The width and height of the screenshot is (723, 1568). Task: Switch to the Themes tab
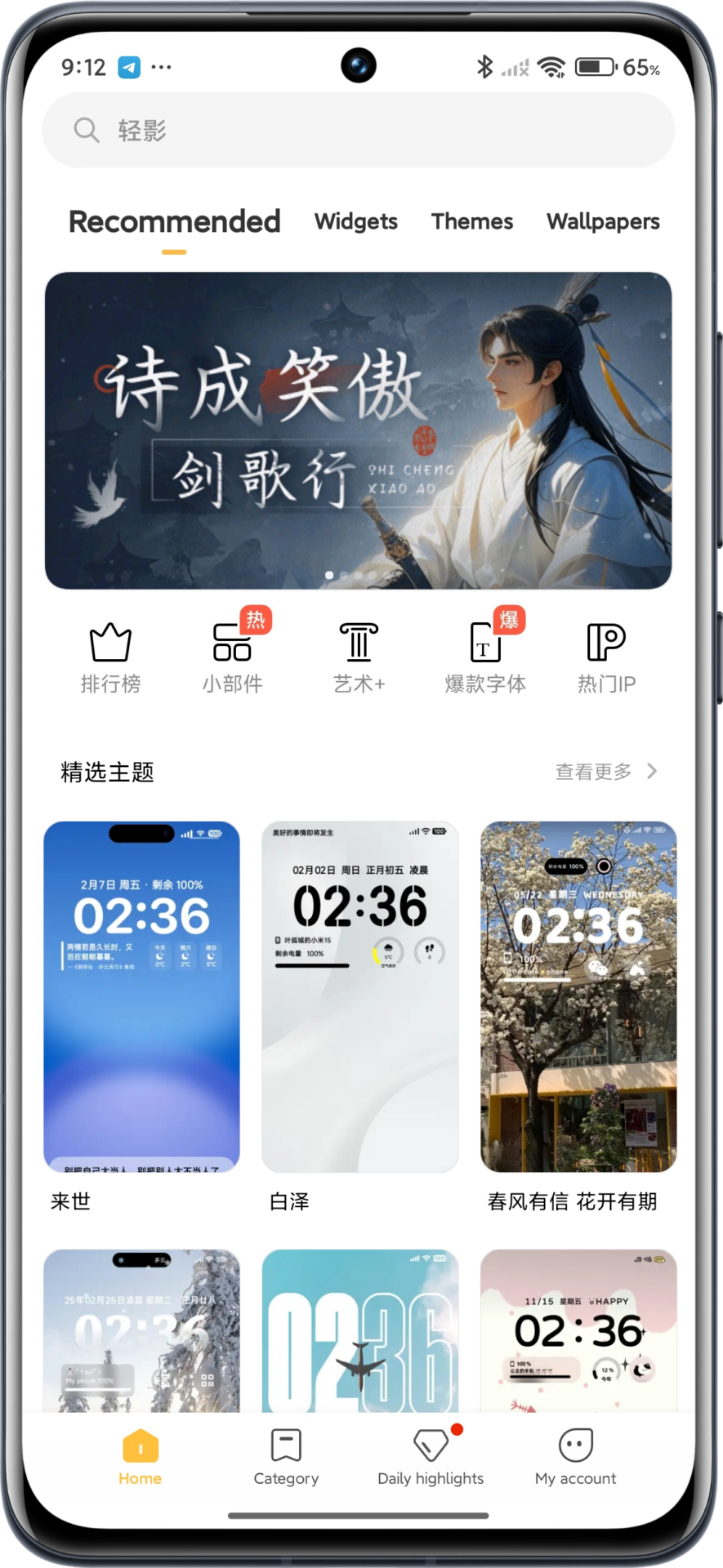coord(471,221)
